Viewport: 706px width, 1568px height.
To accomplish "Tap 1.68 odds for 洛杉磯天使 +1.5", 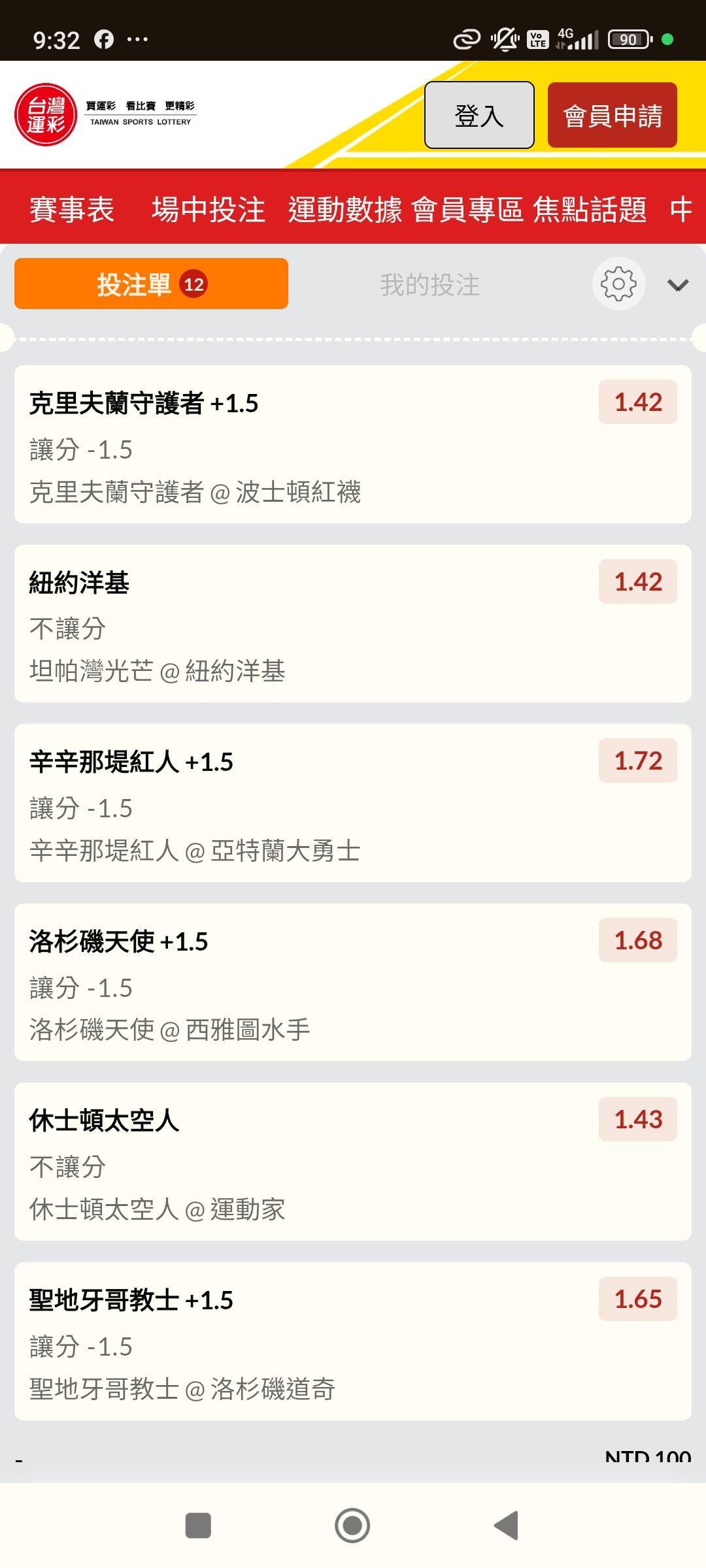I will pyautogui.click(x=638, y=940).
